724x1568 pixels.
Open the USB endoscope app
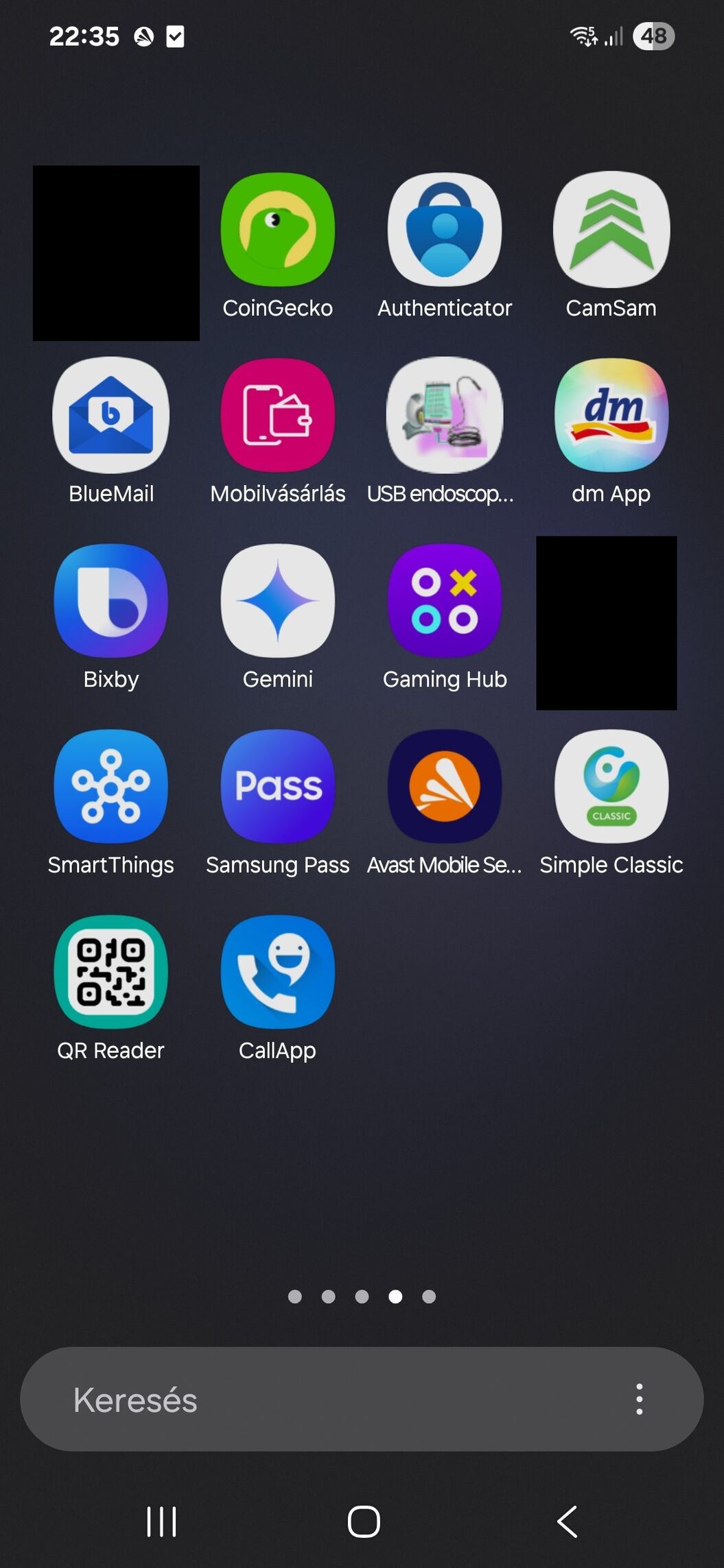pyautogui.click(x=445, y=415)
